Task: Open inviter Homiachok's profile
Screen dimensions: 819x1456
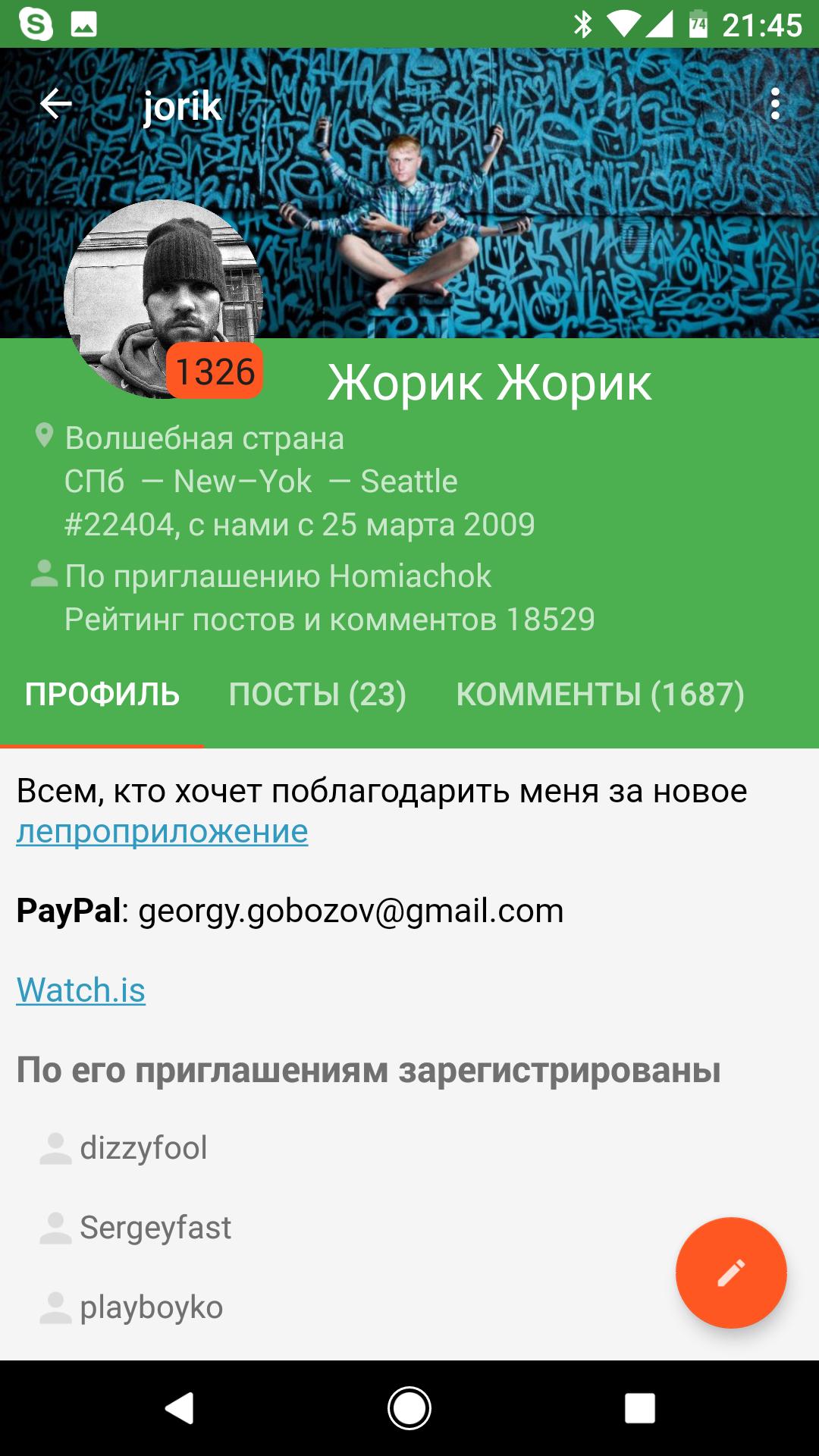Action: click(409, 576)
